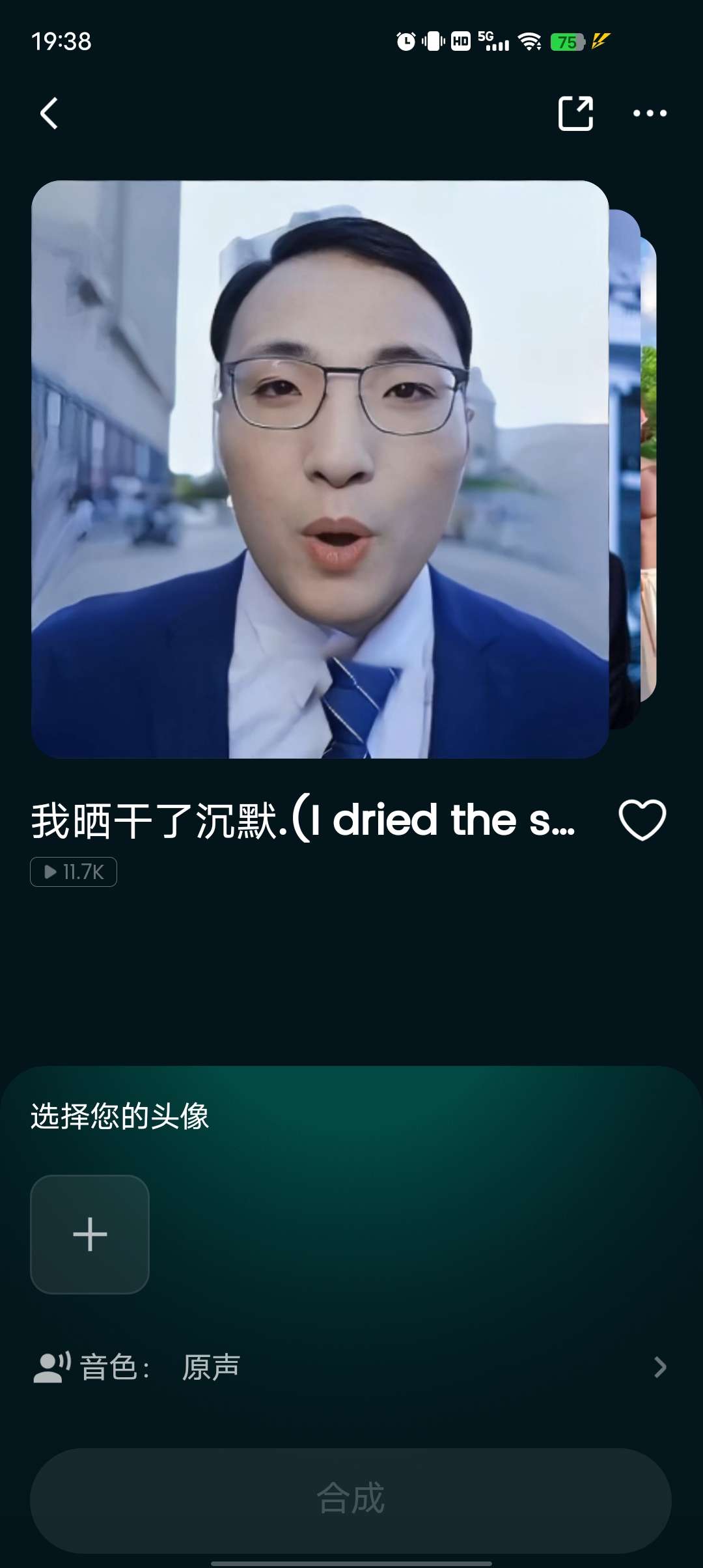Image resolution: width=703 pixels, height=1568 pixels.
Task: Add a new avatar with plus tile
Action: [90, 1234]
